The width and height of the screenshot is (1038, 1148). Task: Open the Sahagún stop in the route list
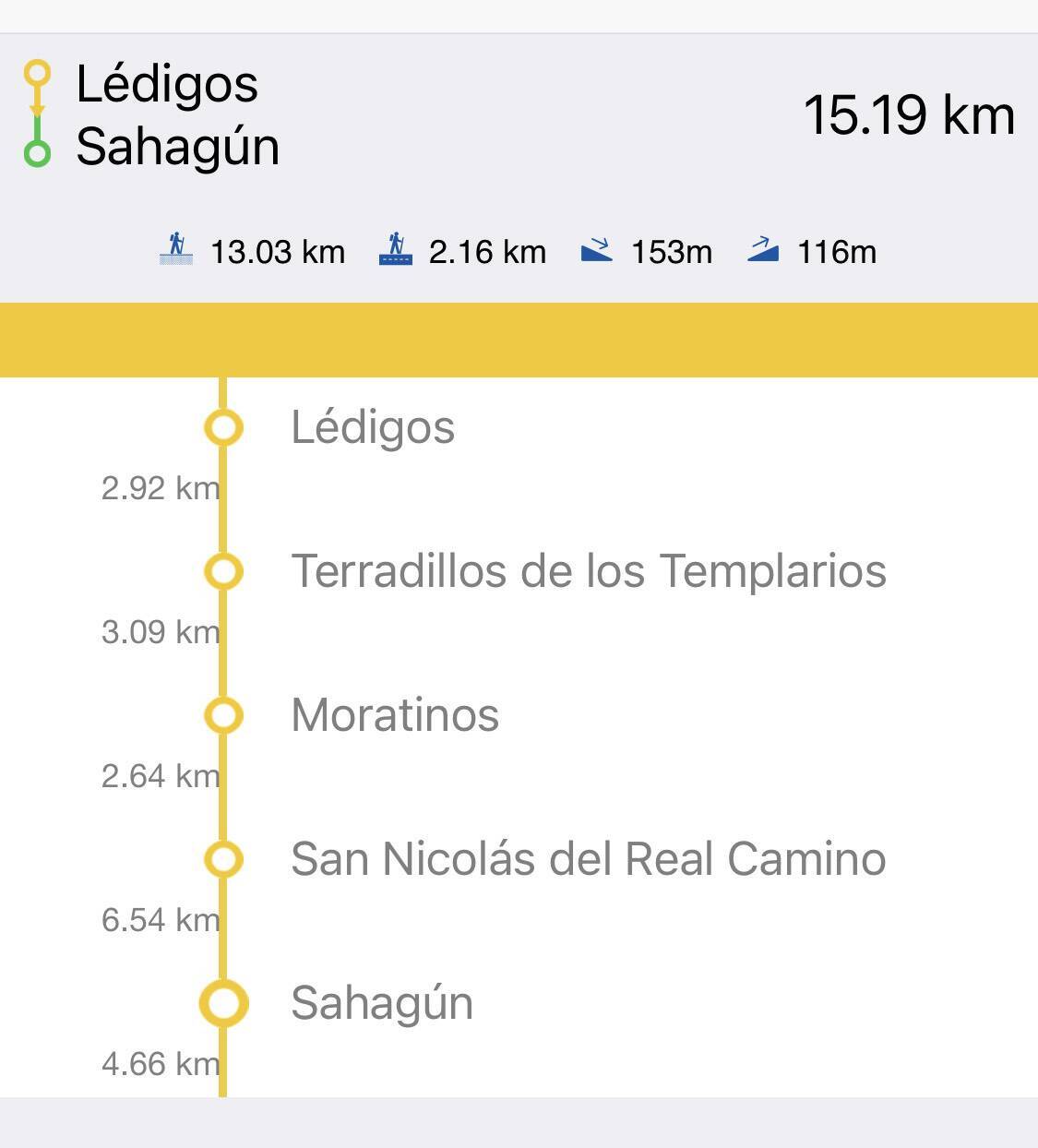pos(382,1003)
